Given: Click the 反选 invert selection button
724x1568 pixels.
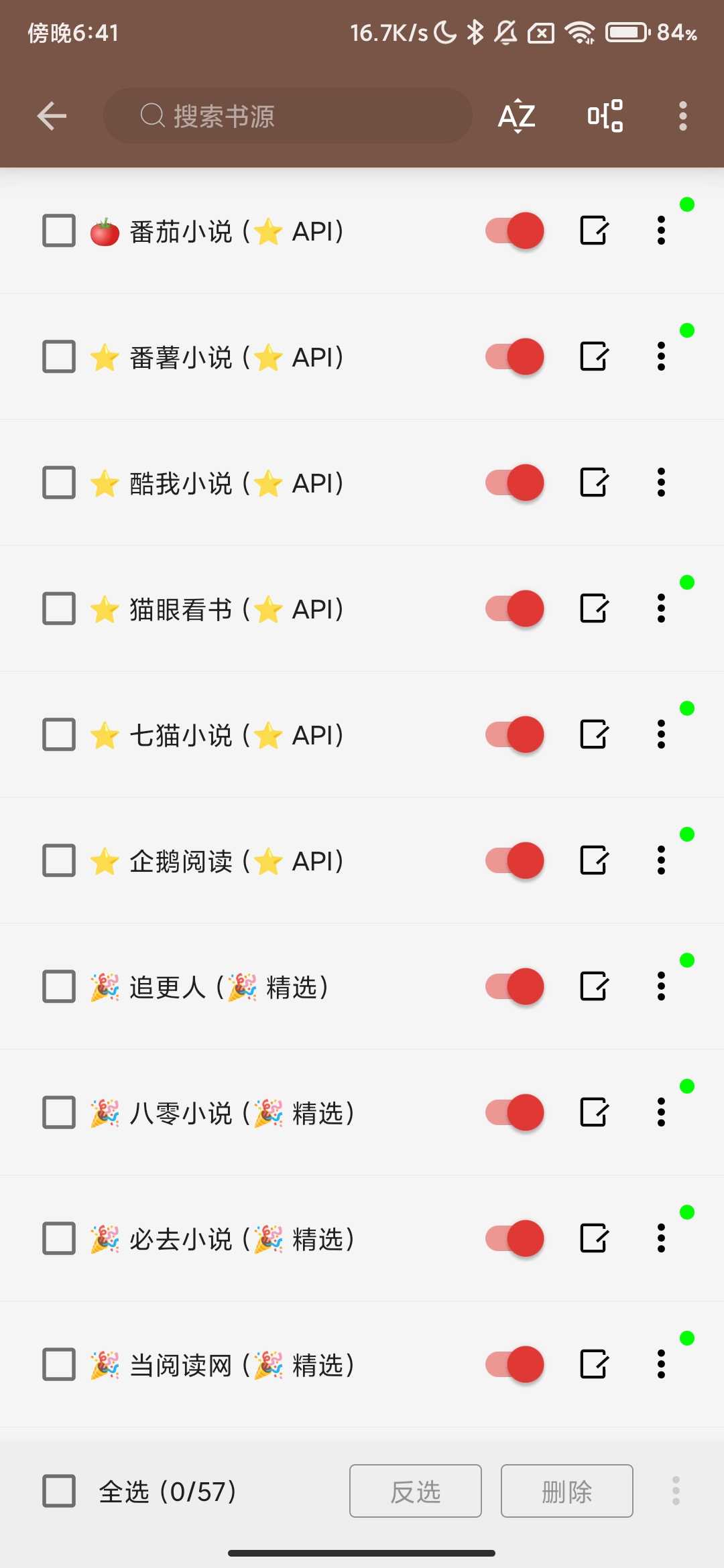Looking at the screenshot, I should [415, 1492].
